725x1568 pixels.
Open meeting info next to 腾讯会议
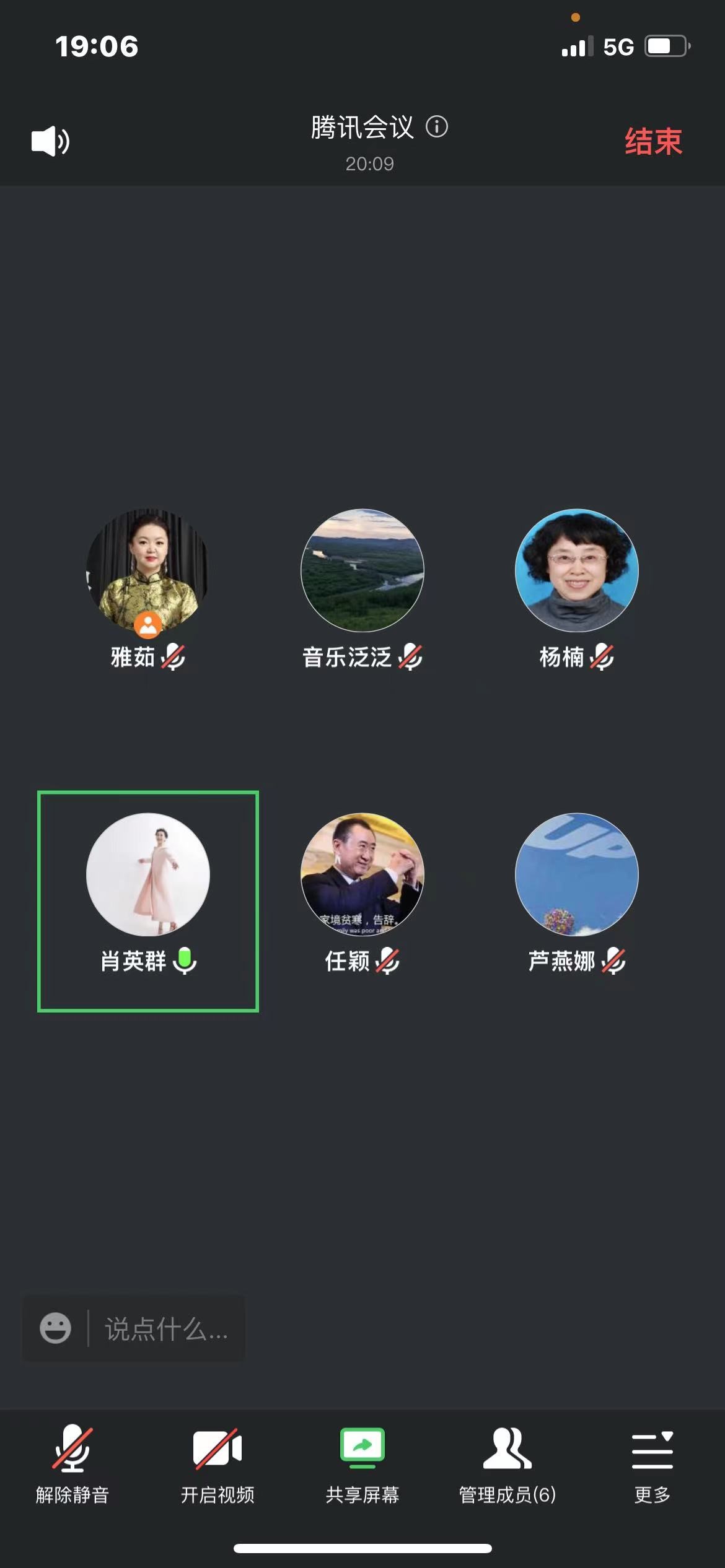[437, 127]
